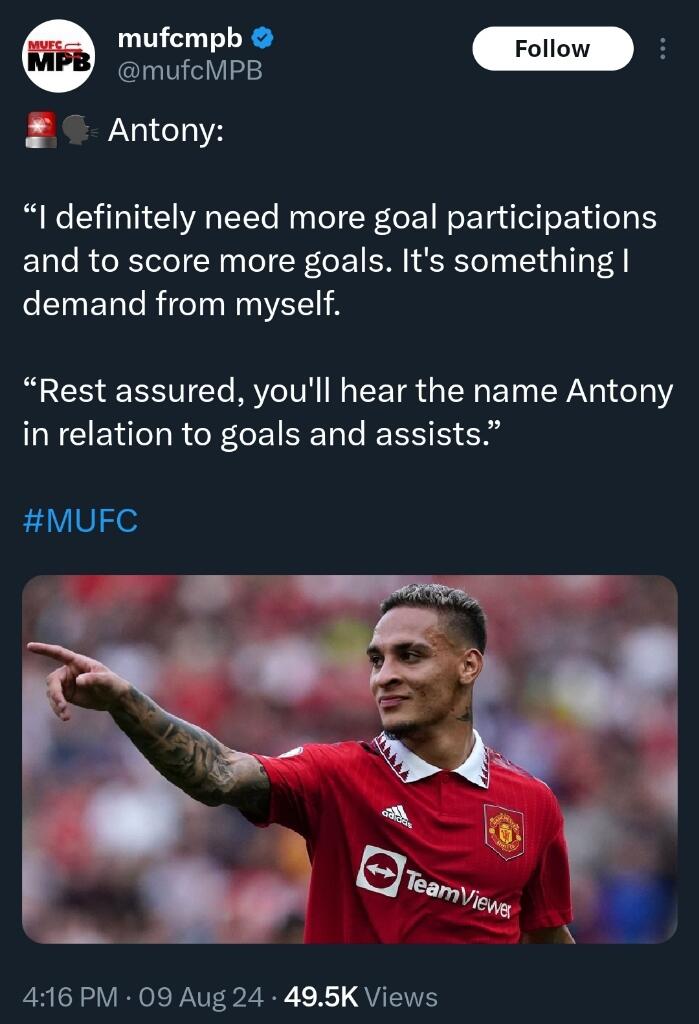Image resolution: width=699 pixels, height=1024 pixels.
Task: Show the 49.5K views details
Action: (361, 997)
